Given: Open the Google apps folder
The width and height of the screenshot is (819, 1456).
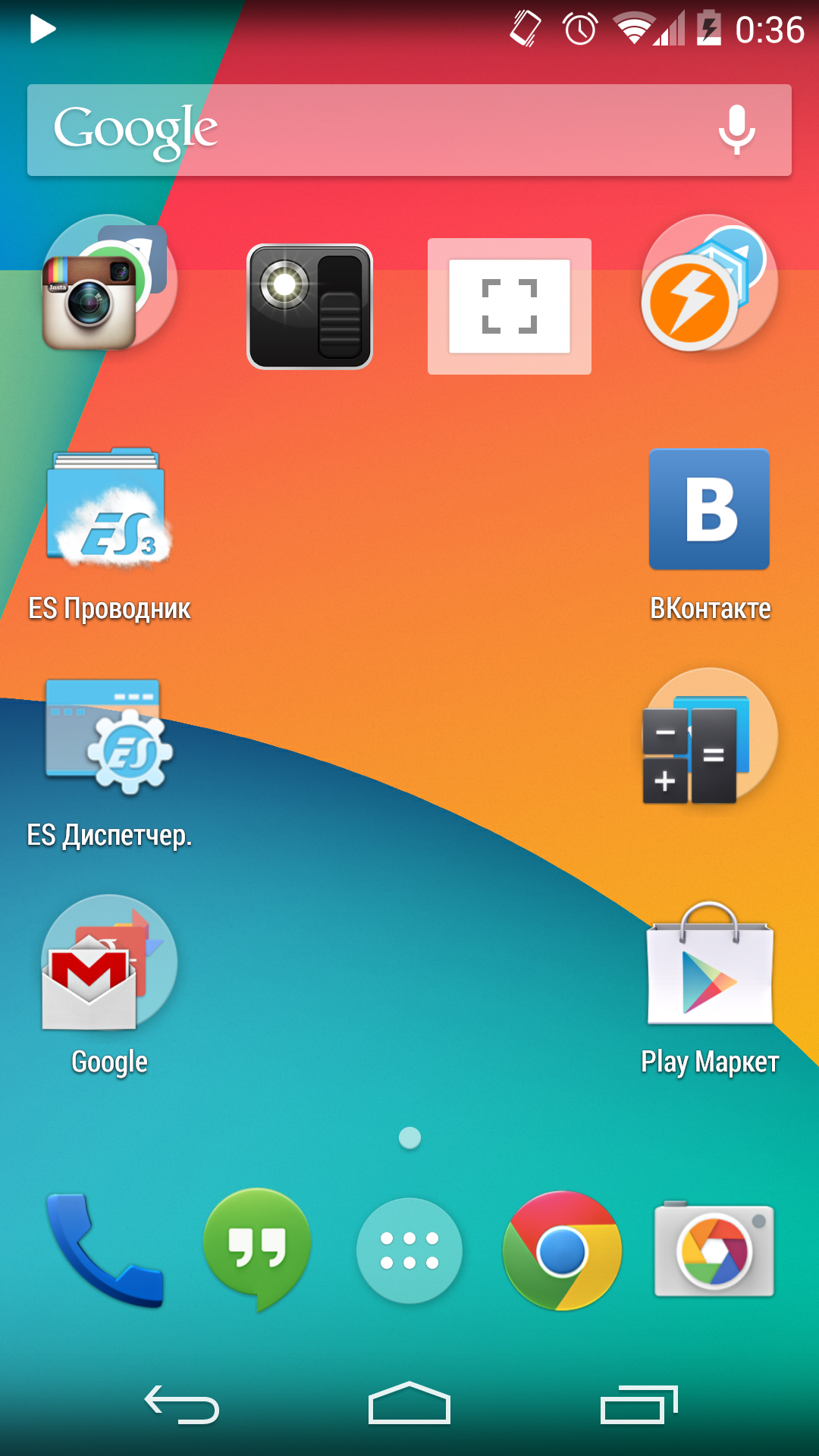Looking at the screenshot, I should 109,963.
